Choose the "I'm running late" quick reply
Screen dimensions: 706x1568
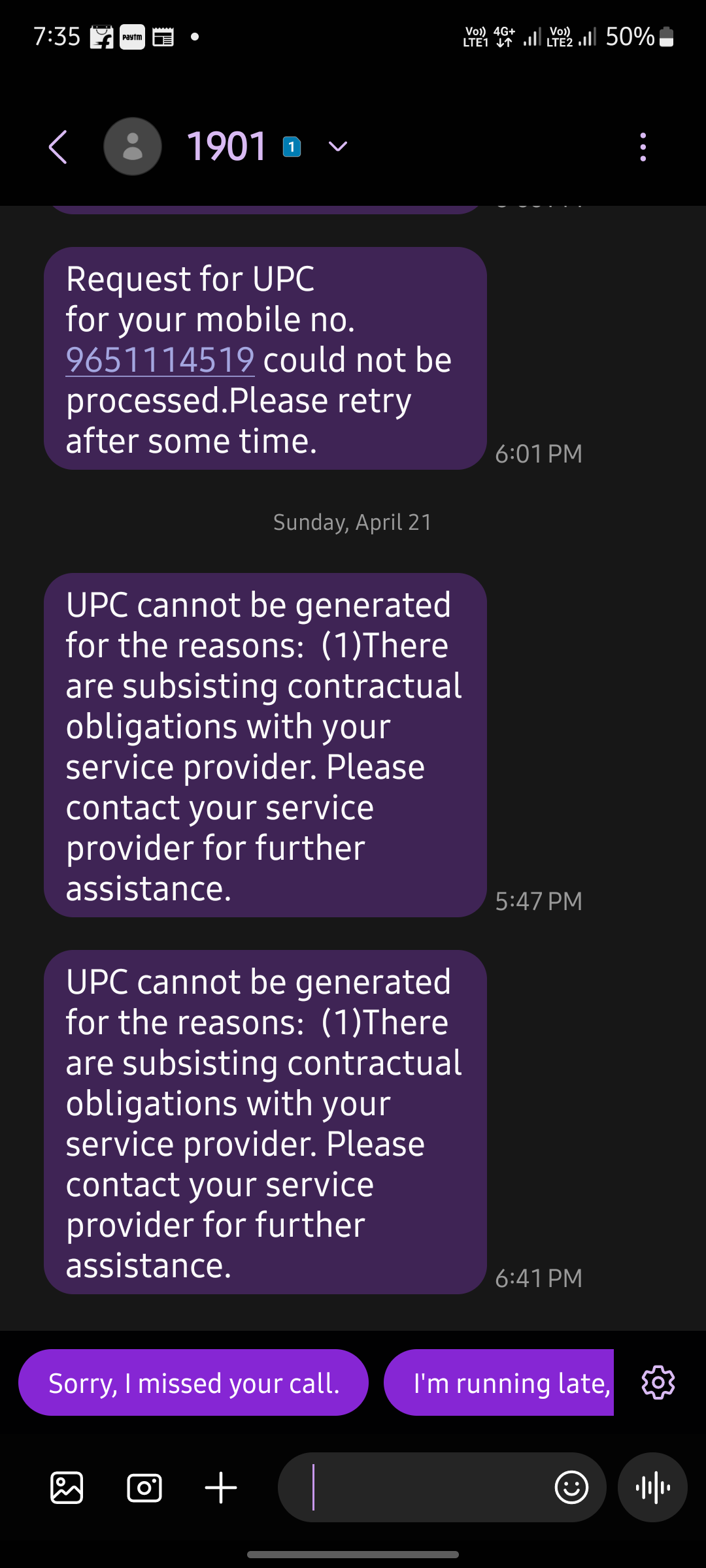pos(499,1382)
